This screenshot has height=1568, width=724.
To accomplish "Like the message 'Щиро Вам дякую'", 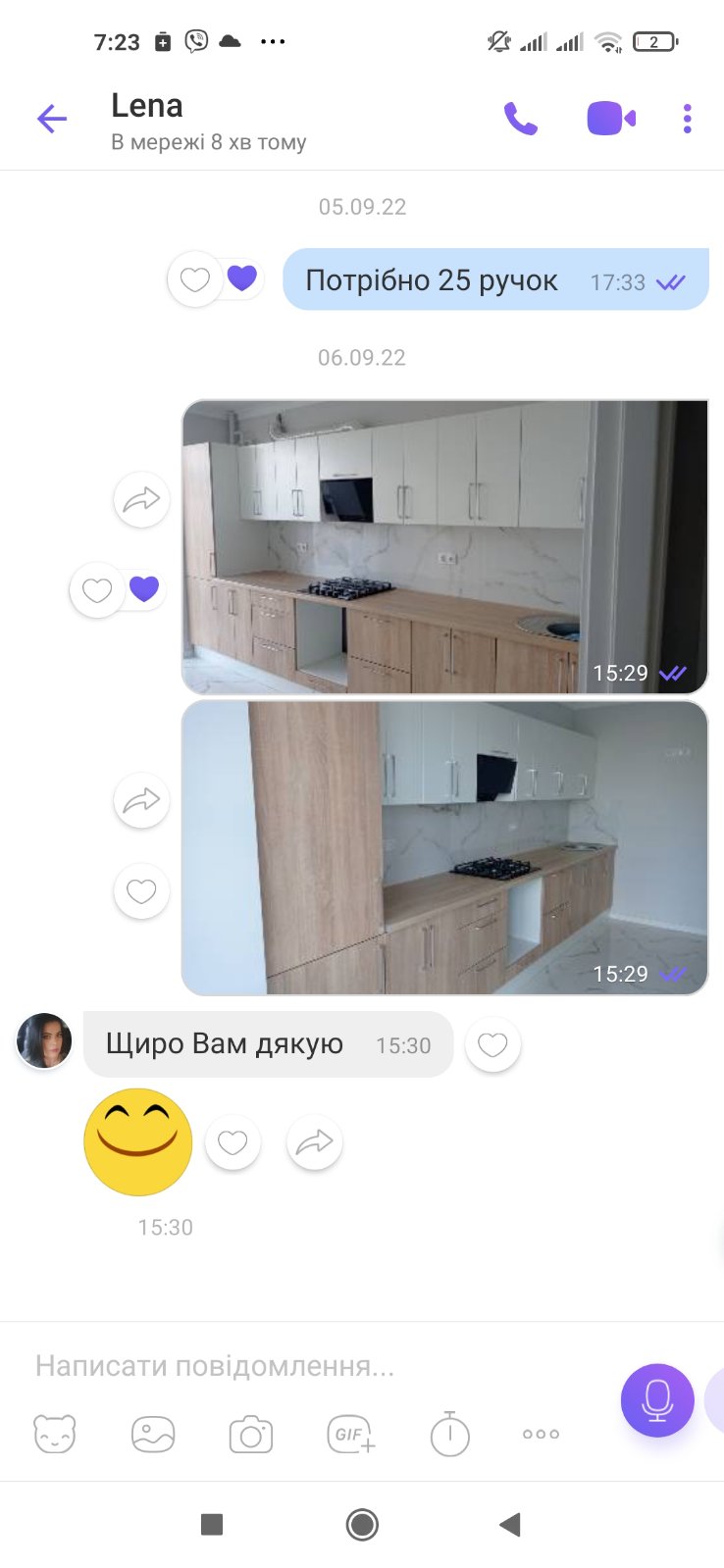I will coord(492,1045).
